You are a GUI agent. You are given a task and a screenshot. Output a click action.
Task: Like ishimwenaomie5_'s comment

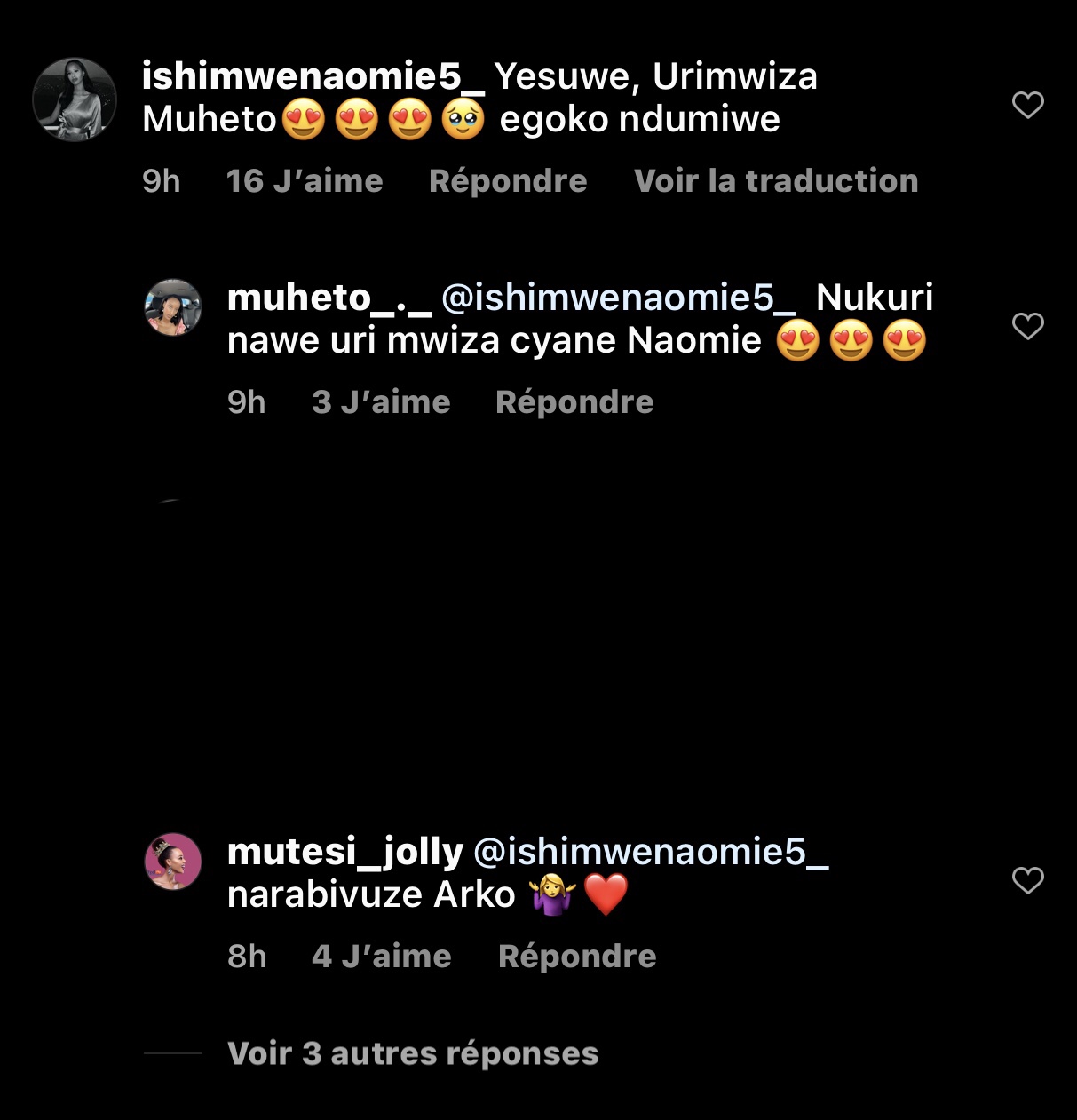click(x=1027, y=105)
